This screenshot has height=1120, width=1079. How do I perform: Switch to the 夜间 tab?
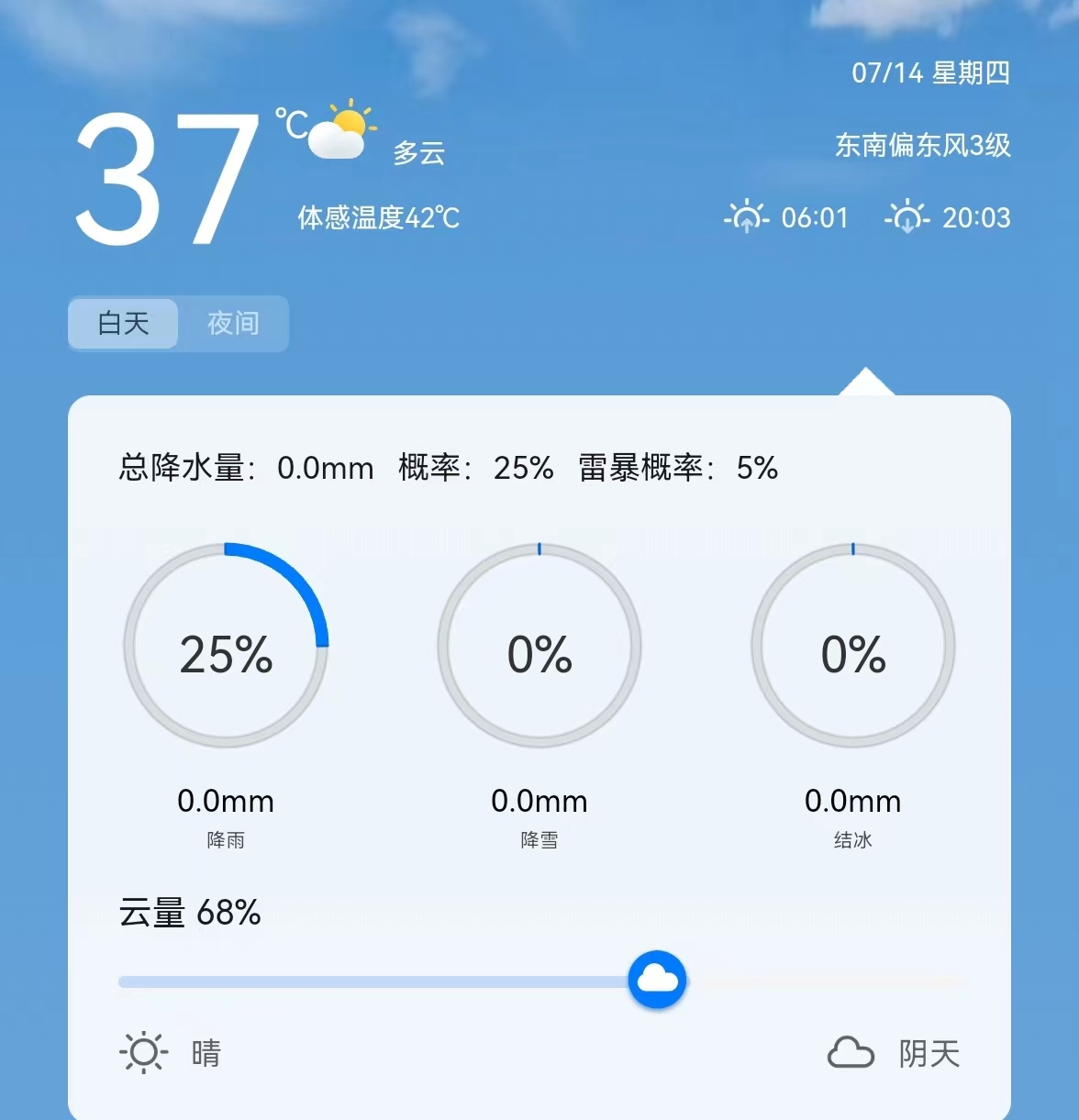pyautogui.click(x=234, y=324)
